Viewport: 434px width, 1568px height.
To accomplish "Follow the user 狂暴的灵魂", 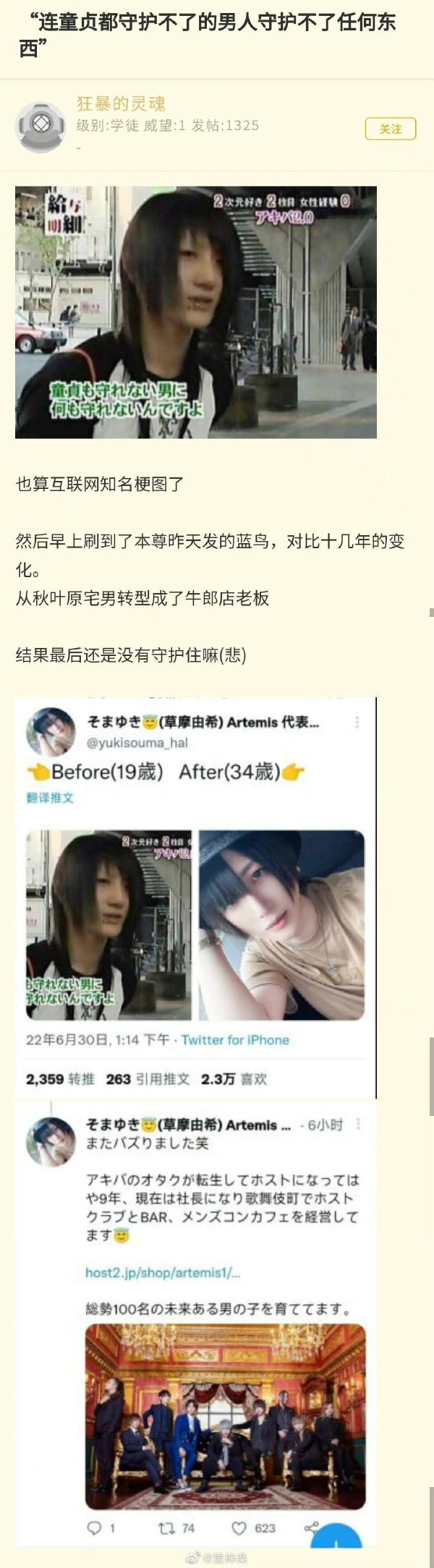I will [x=391, y=129].
